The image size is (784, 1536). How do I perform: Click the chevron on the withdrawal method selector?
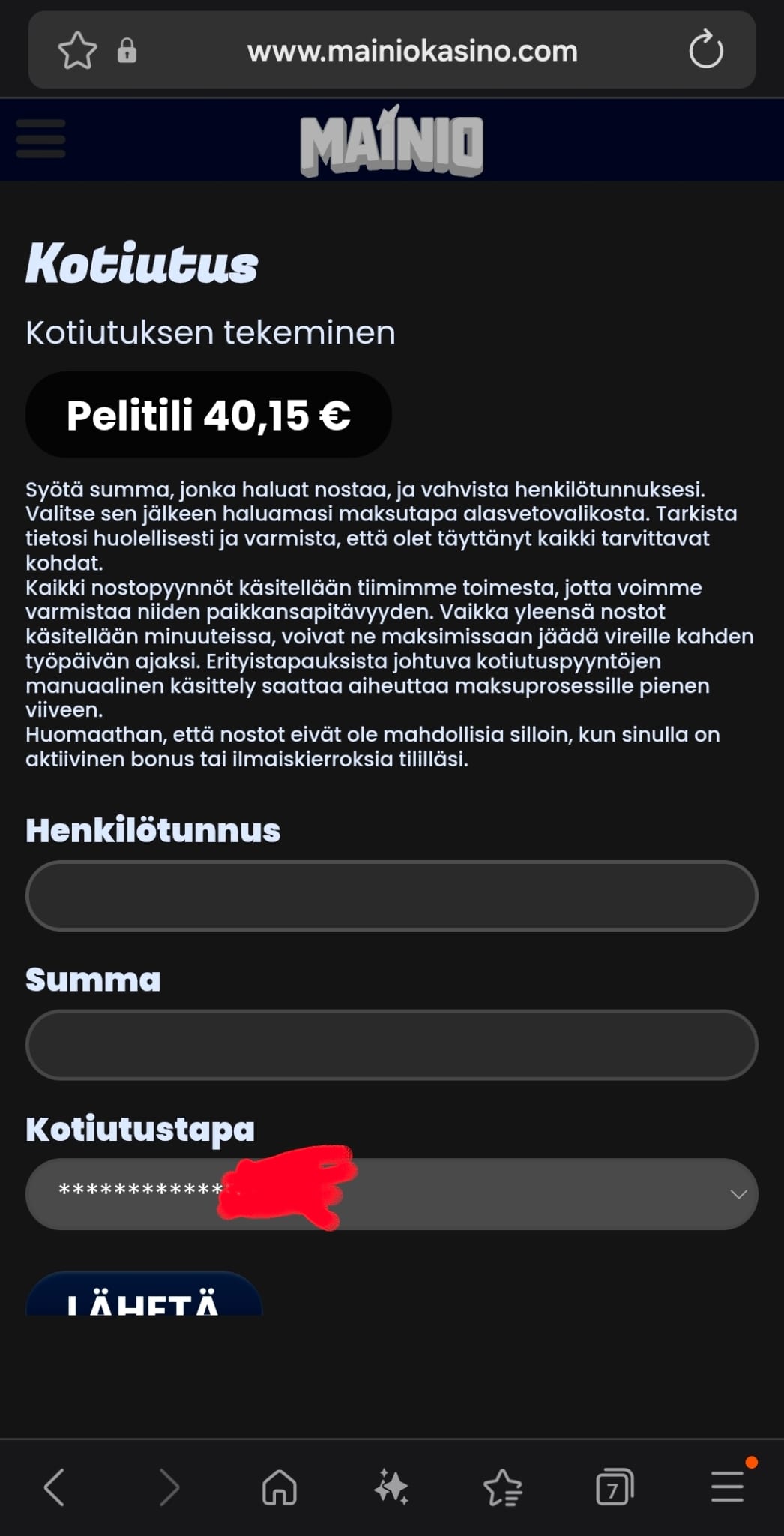738,1194
